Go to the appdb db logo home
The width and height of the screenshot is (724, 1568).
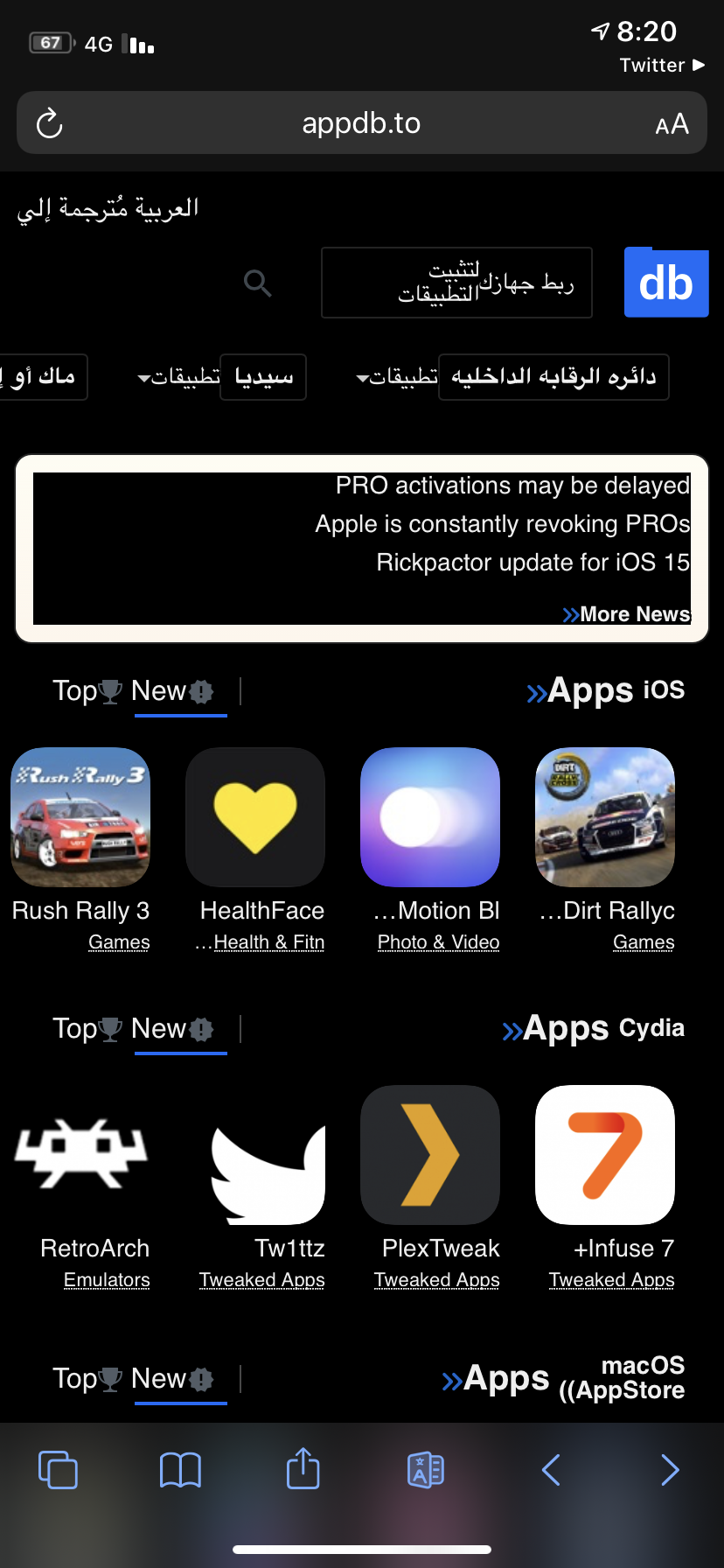pos(665,283)
